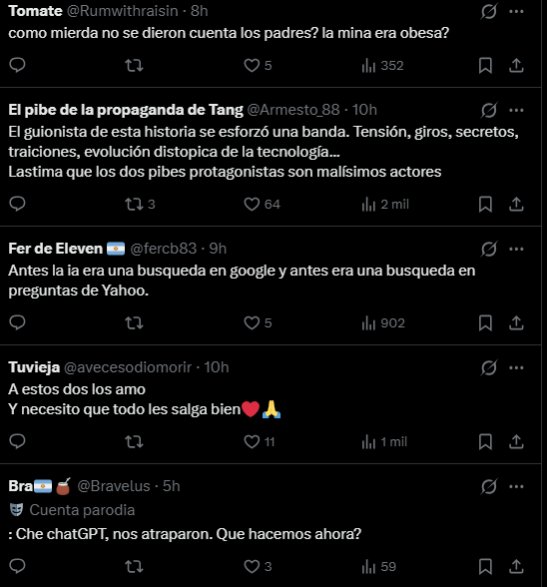Screen dimensions: 547x587
Task: Open the Grok icon on @Armesto_88's tweet
Action: (489, 110)
